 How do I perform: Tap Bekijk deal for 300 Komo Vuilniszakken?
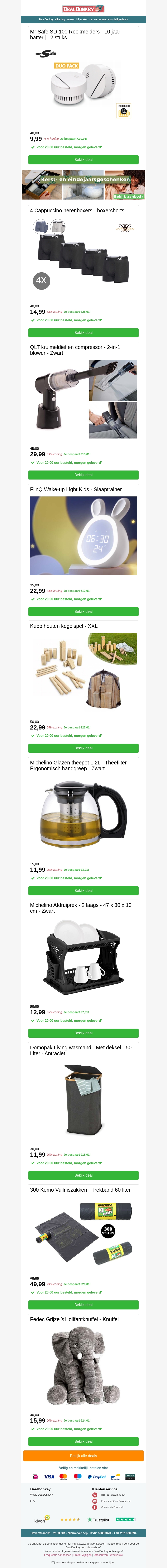point(83,1305)
